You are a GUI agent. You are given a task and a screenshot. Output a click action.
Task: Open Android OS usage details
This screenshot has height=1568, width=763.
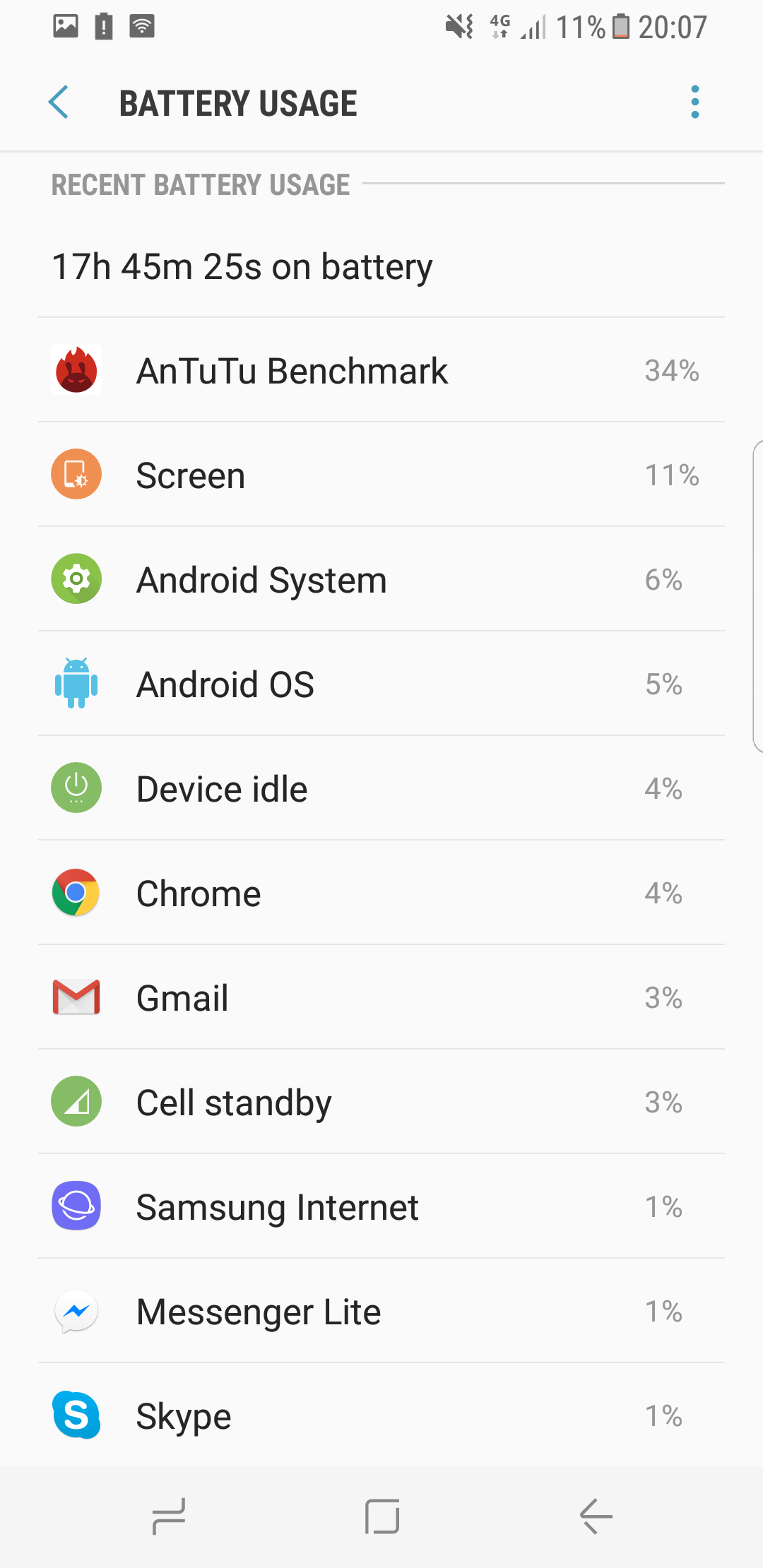[381, 684]
